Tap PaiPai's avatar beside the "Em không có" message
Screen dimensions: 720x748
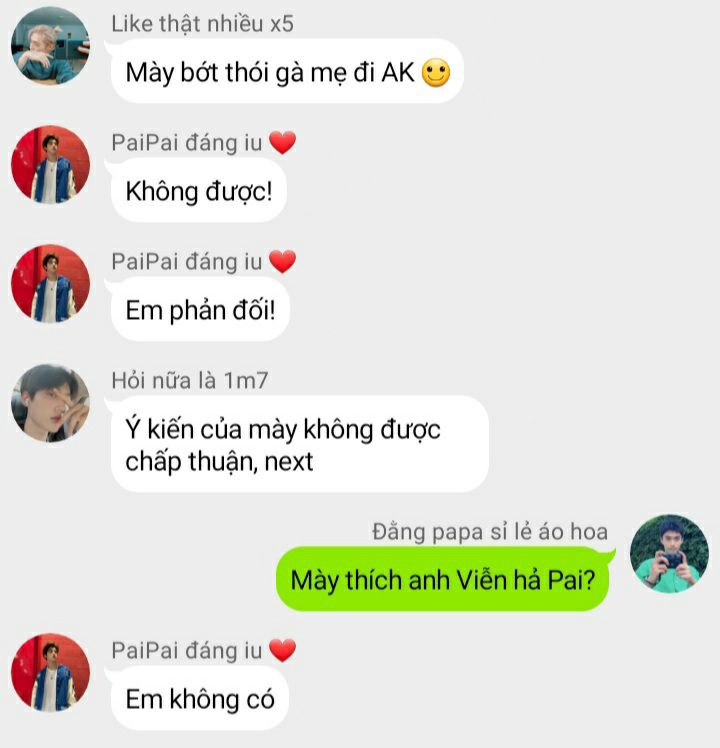point(51,673)
